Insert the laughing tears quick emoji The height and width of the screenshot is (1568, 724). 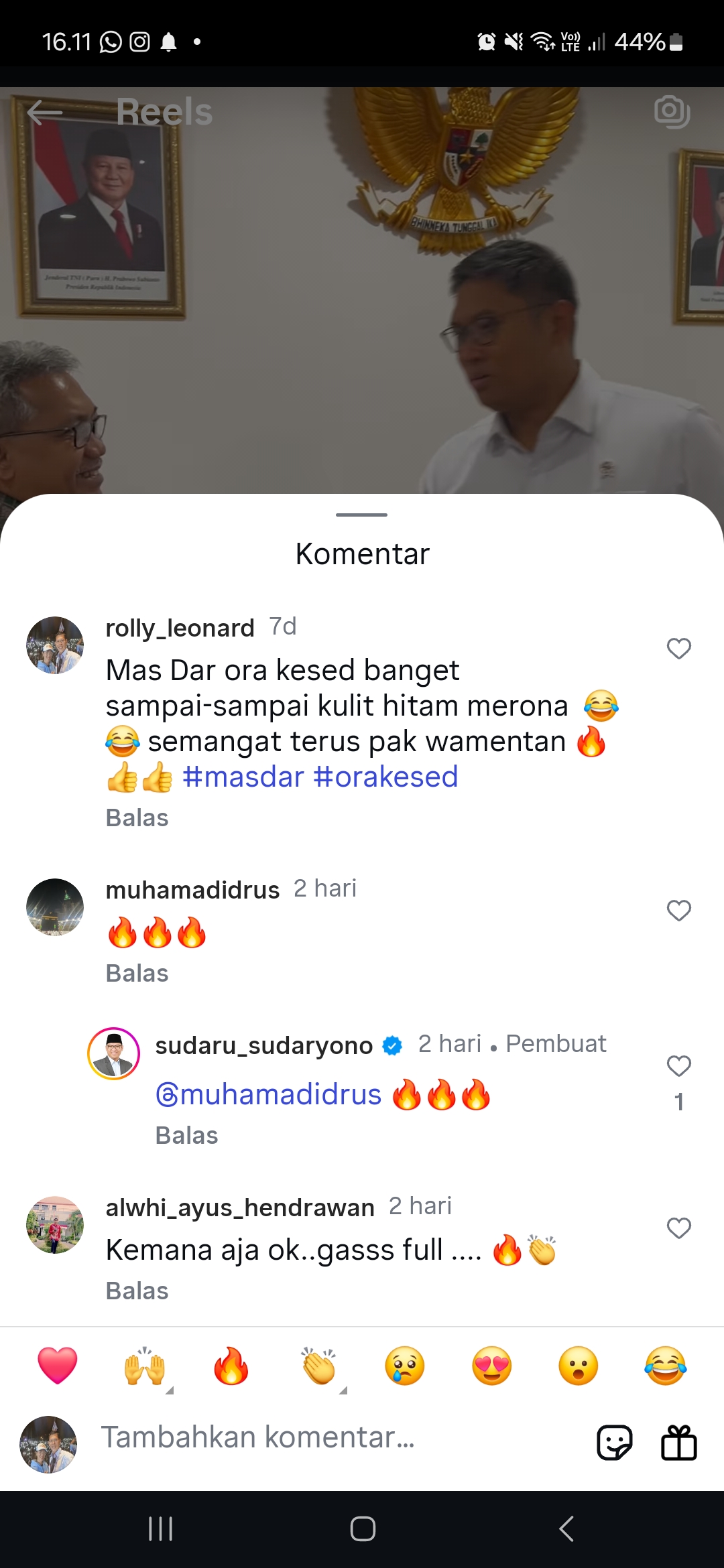click(x=666, y=1365)
